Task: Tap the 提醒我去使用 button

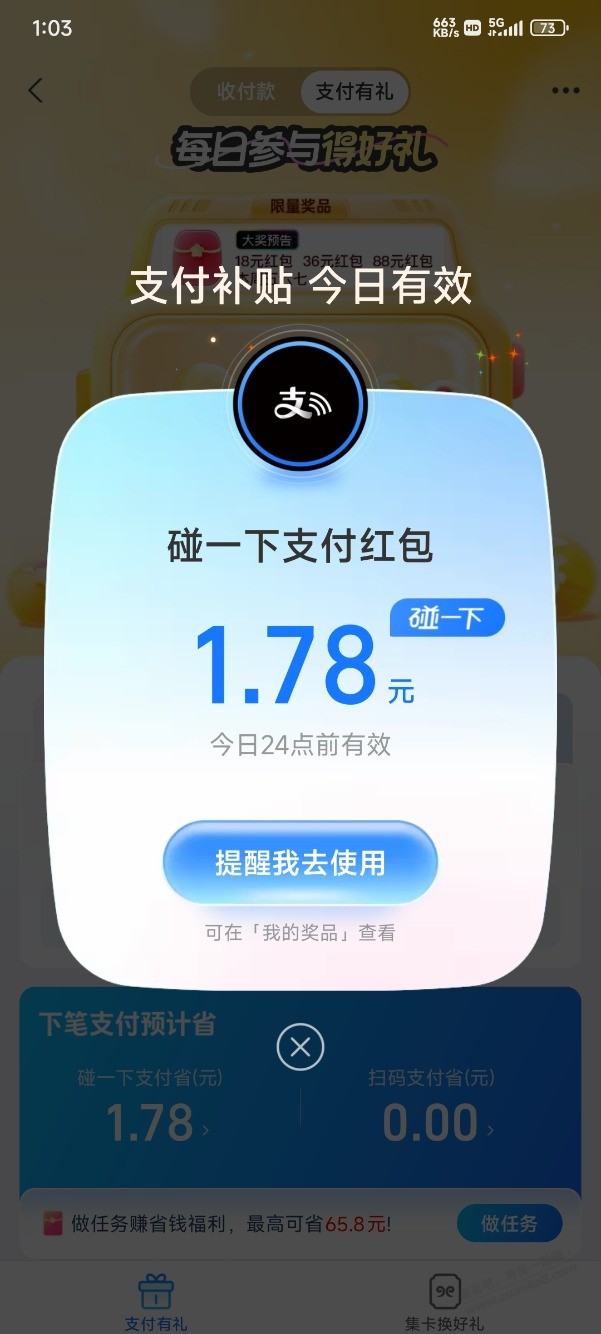Action: 300,863
